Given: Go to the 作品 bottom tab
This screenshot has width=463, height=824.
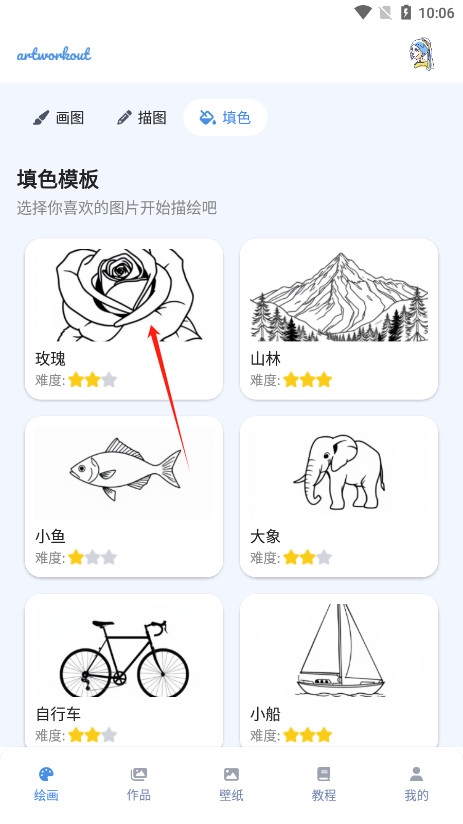Looking at the screenshot, I should point(139,785).
